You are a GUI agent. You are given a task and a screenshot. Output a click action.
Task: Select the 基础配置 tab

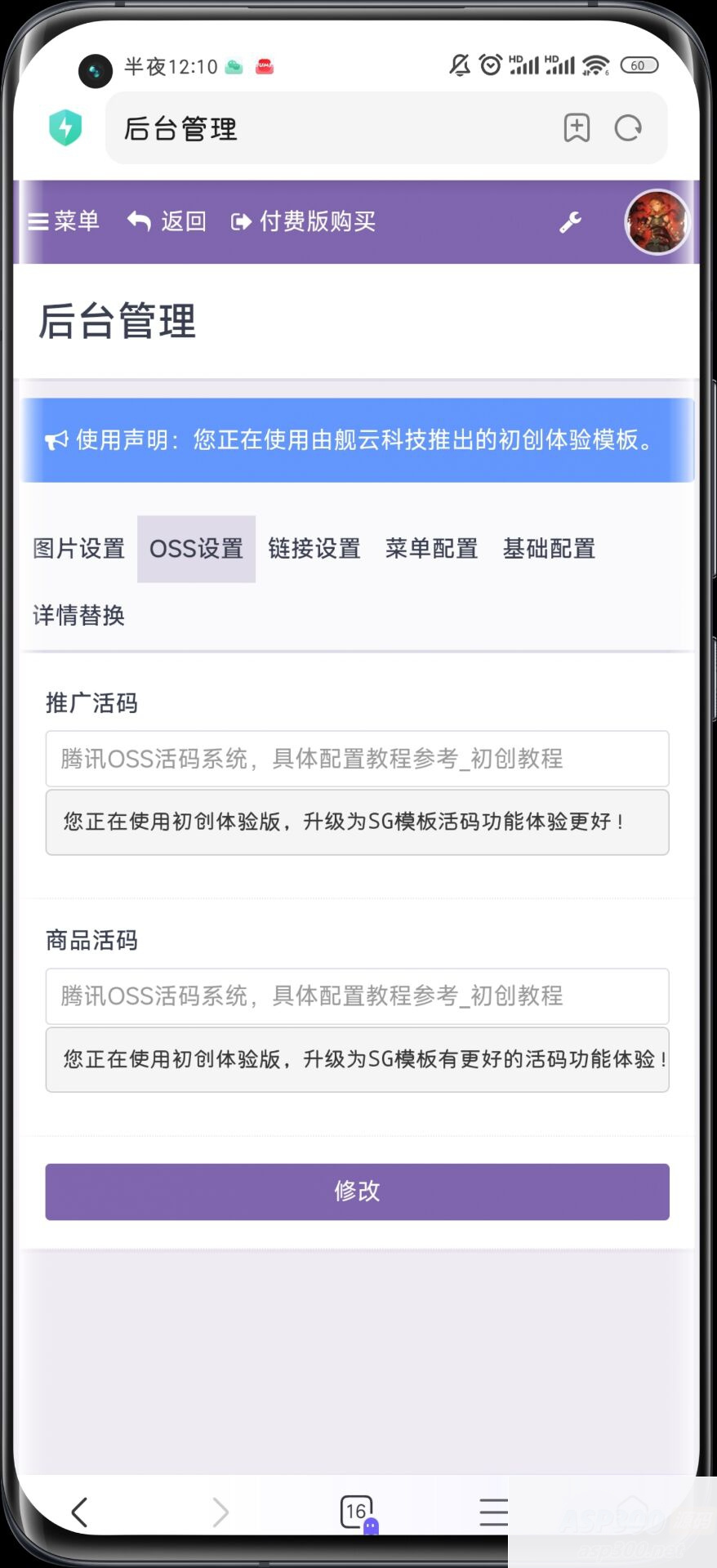549,549
